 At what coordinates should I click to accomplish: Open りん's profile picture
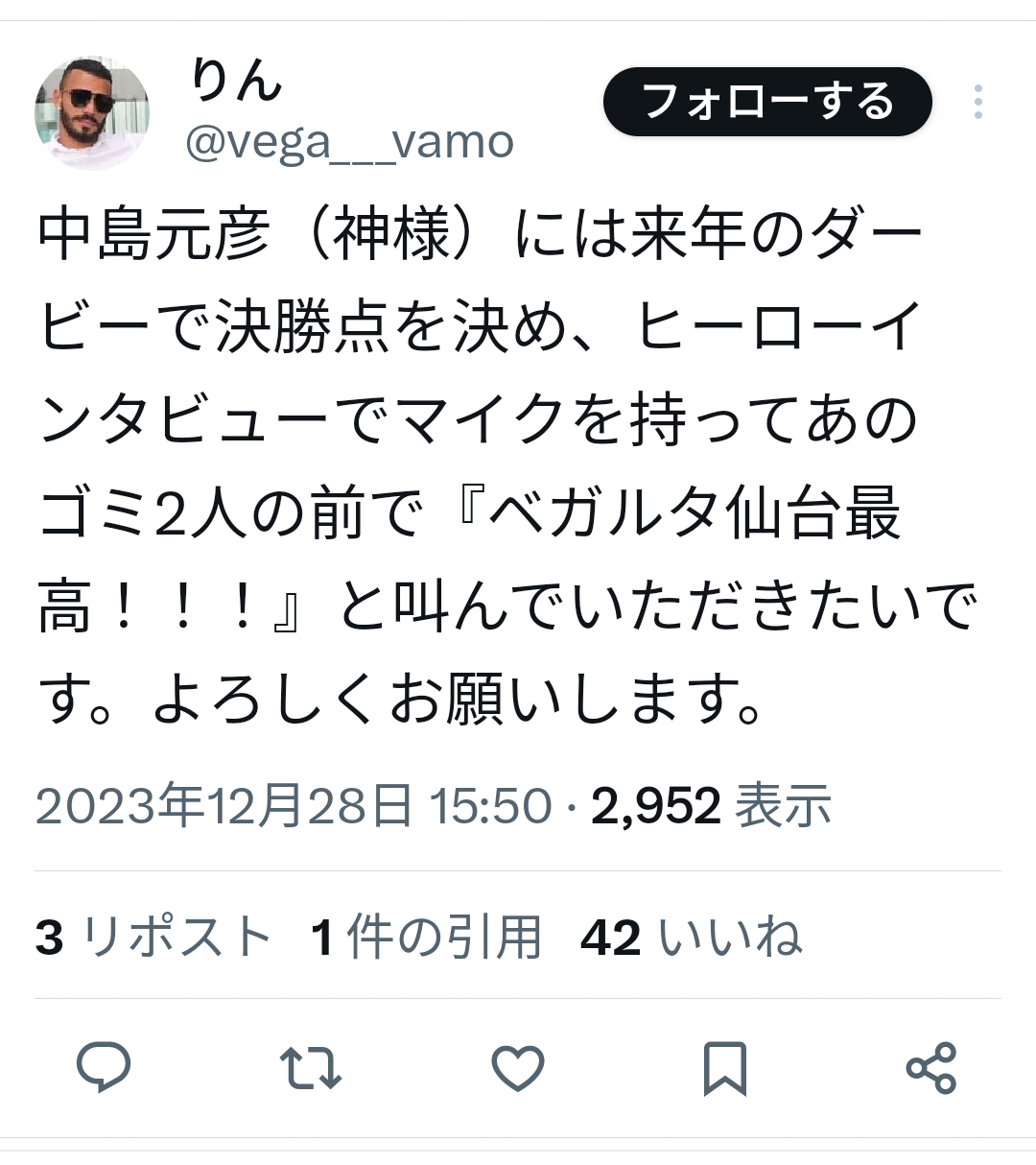pos(92,113)
